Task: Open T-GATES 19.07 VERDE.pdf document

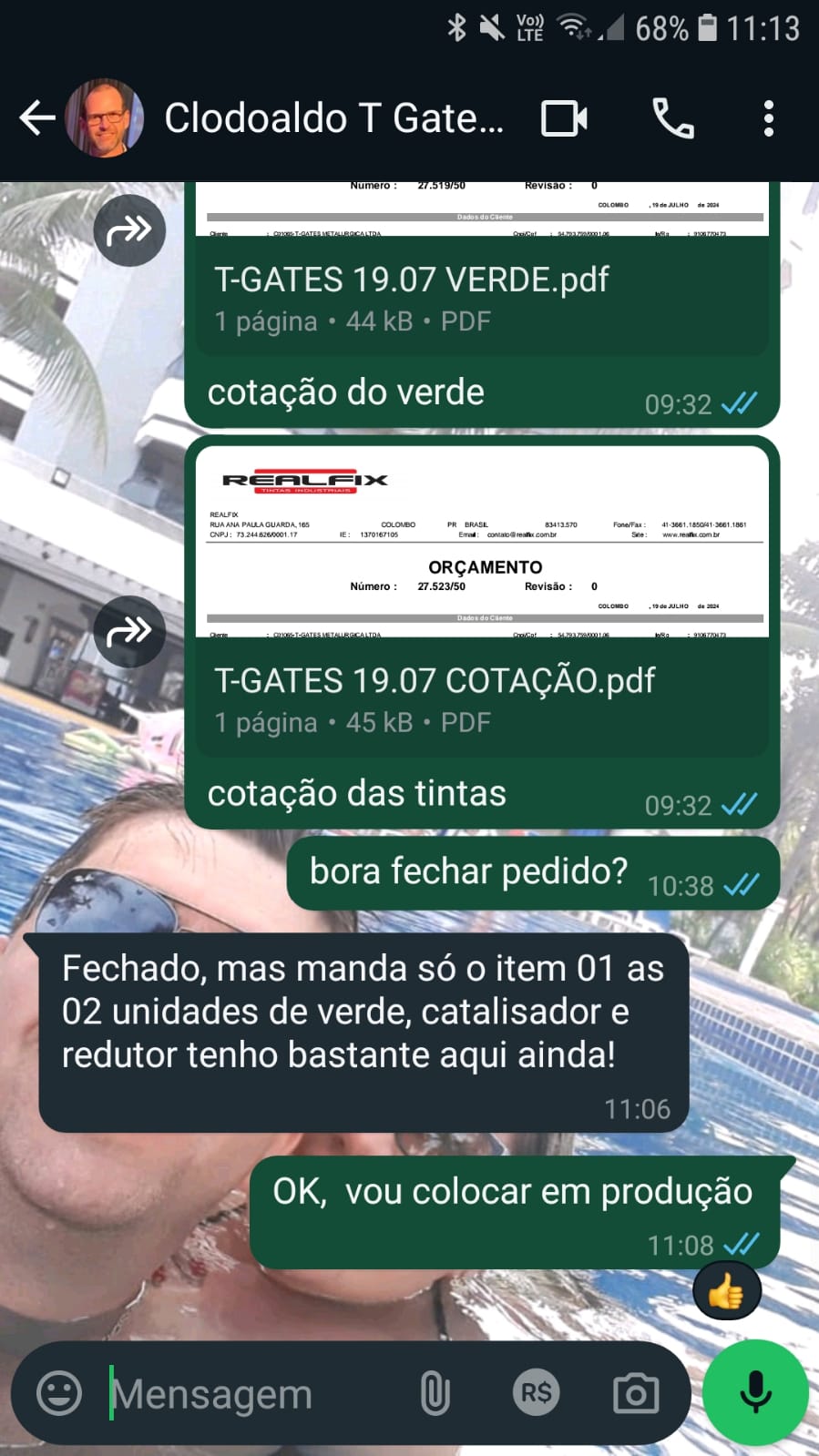Action: (481, 280)
